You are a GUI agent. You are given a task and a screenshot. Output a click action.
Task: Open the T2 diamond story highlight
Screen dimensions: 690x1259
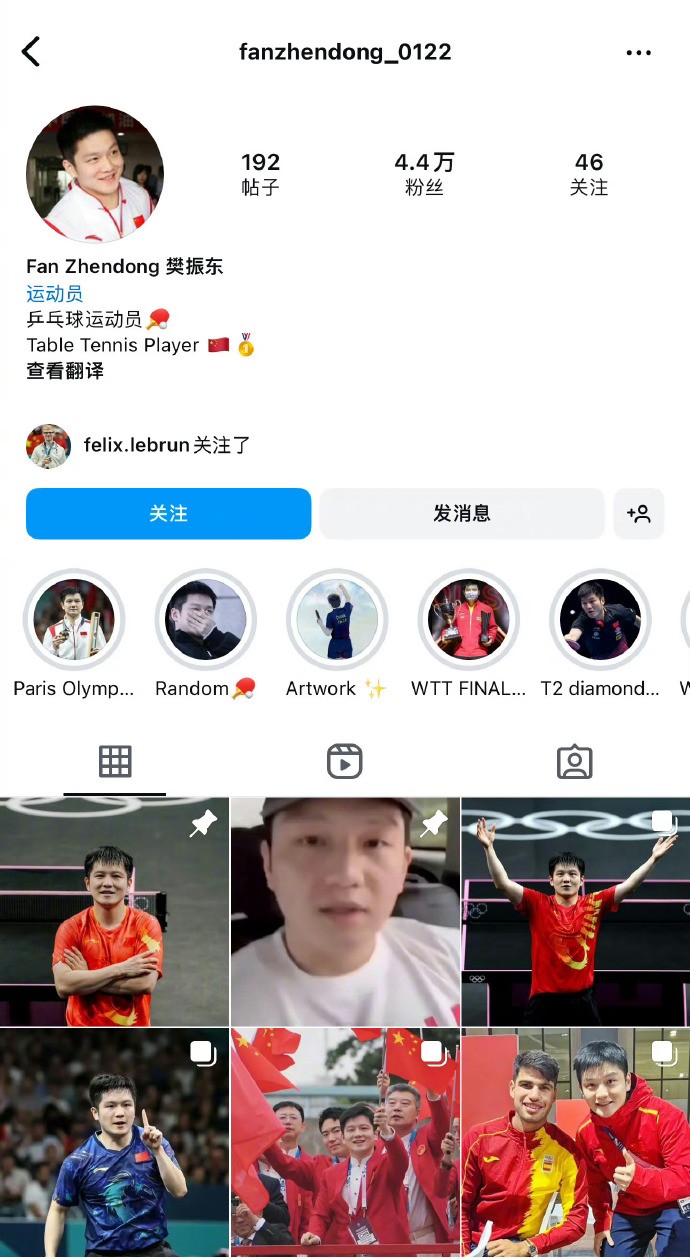pos(600,620)
